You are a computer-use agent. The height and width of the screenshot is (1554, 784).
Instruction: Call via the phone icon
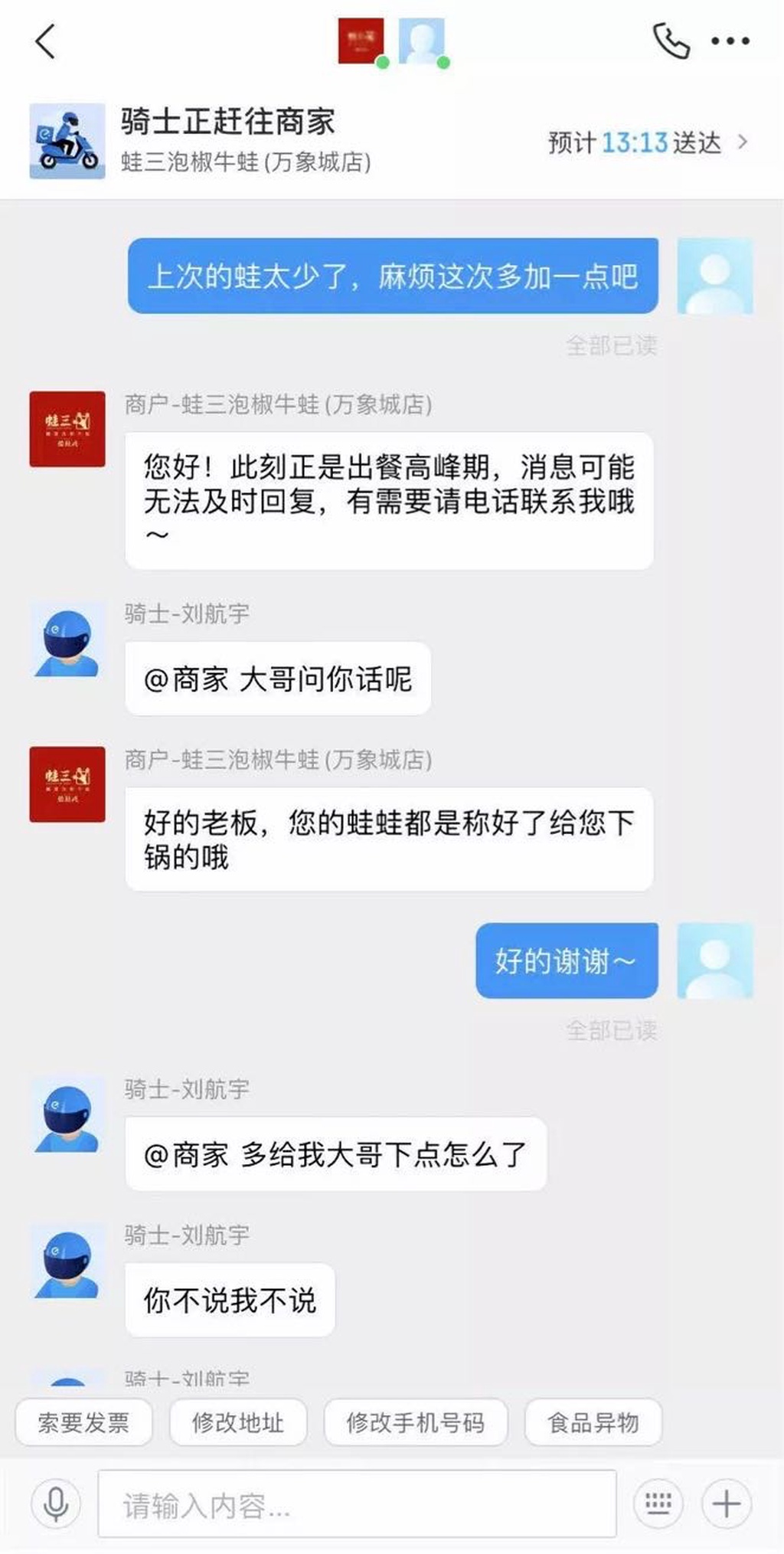tap(671, 41)
